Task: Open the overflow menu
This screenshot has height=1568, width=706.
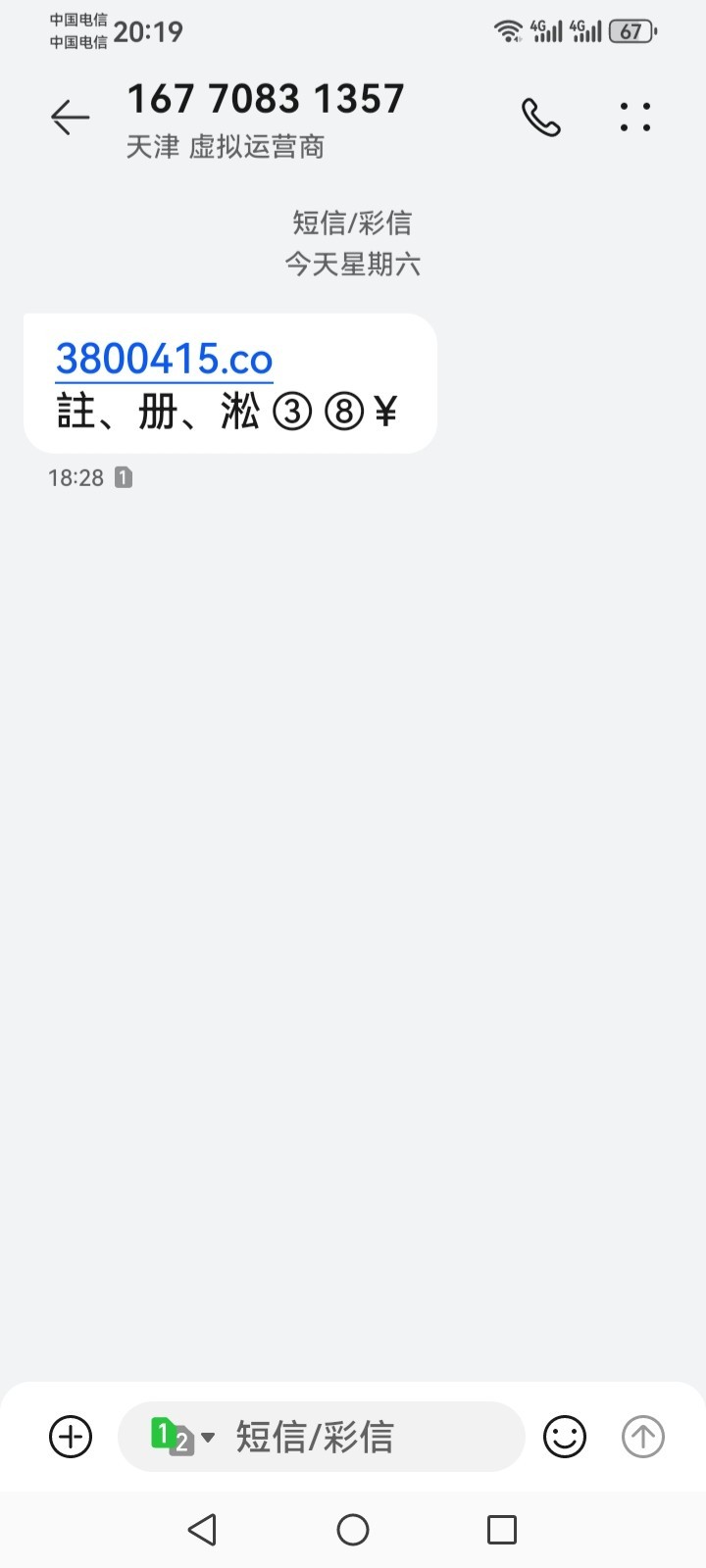Action: point(635,118)
